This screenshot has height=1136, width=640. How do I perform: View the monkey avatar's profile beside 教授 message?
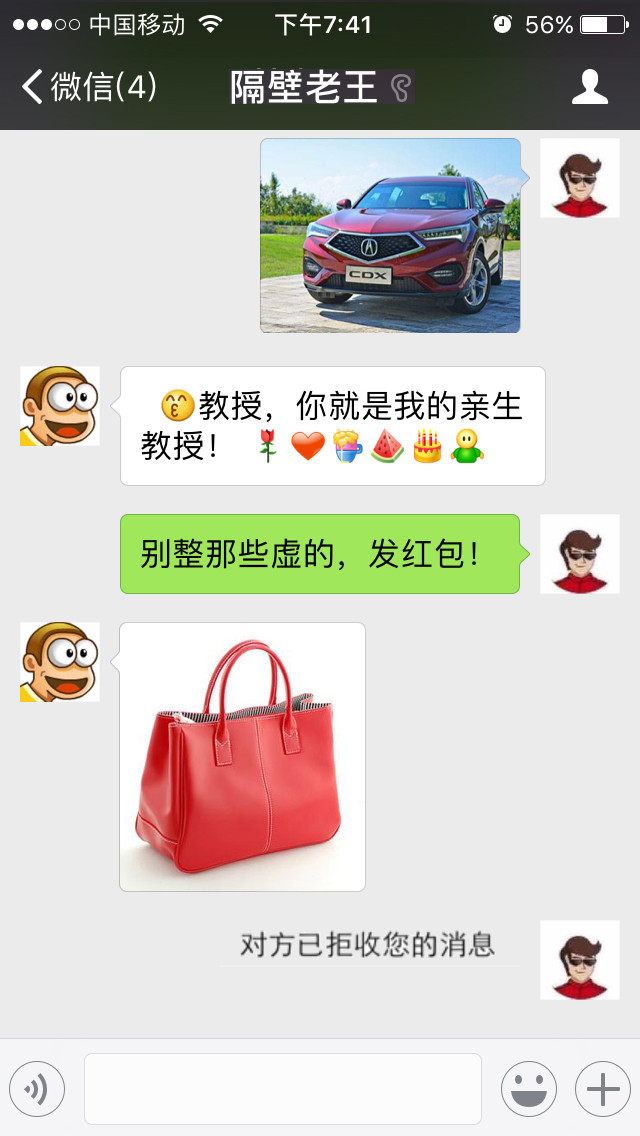click(60, 406)
